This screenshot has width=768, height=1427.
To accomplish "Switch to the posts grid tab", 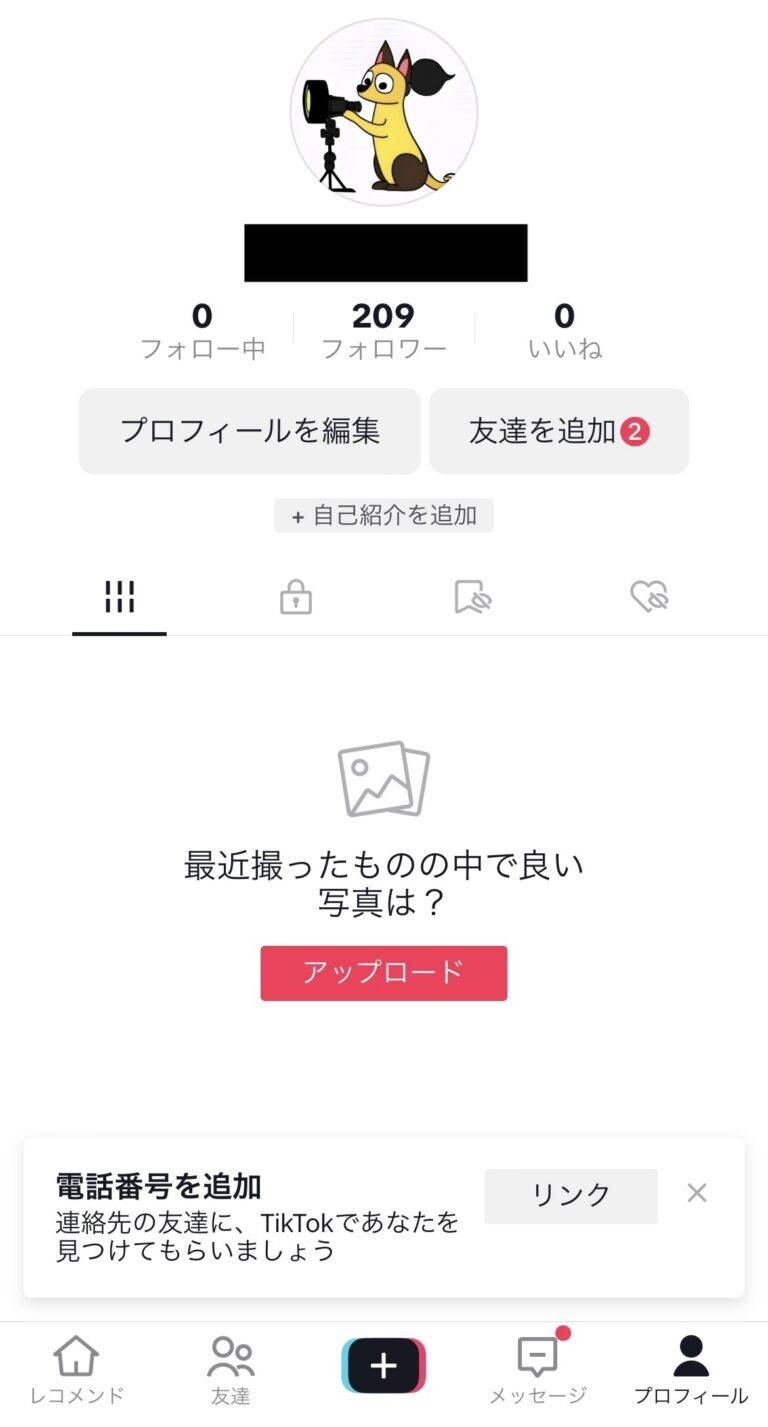I will click(119, 598).
